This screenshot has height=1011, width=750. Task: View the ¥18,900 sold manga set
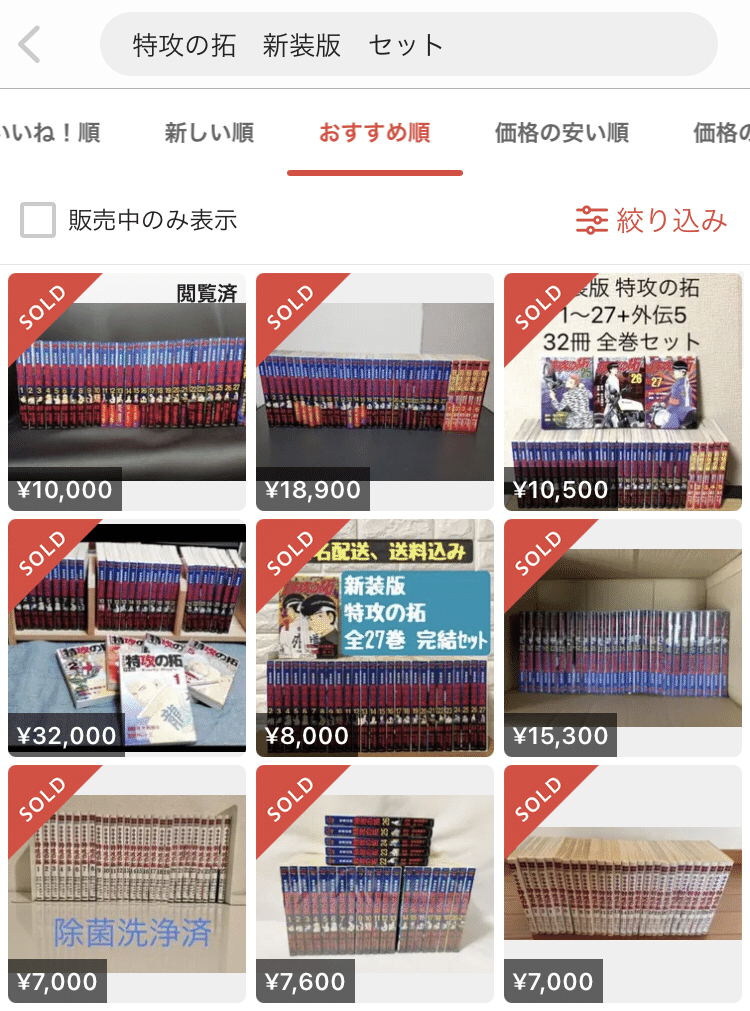[x=375, y=391]
